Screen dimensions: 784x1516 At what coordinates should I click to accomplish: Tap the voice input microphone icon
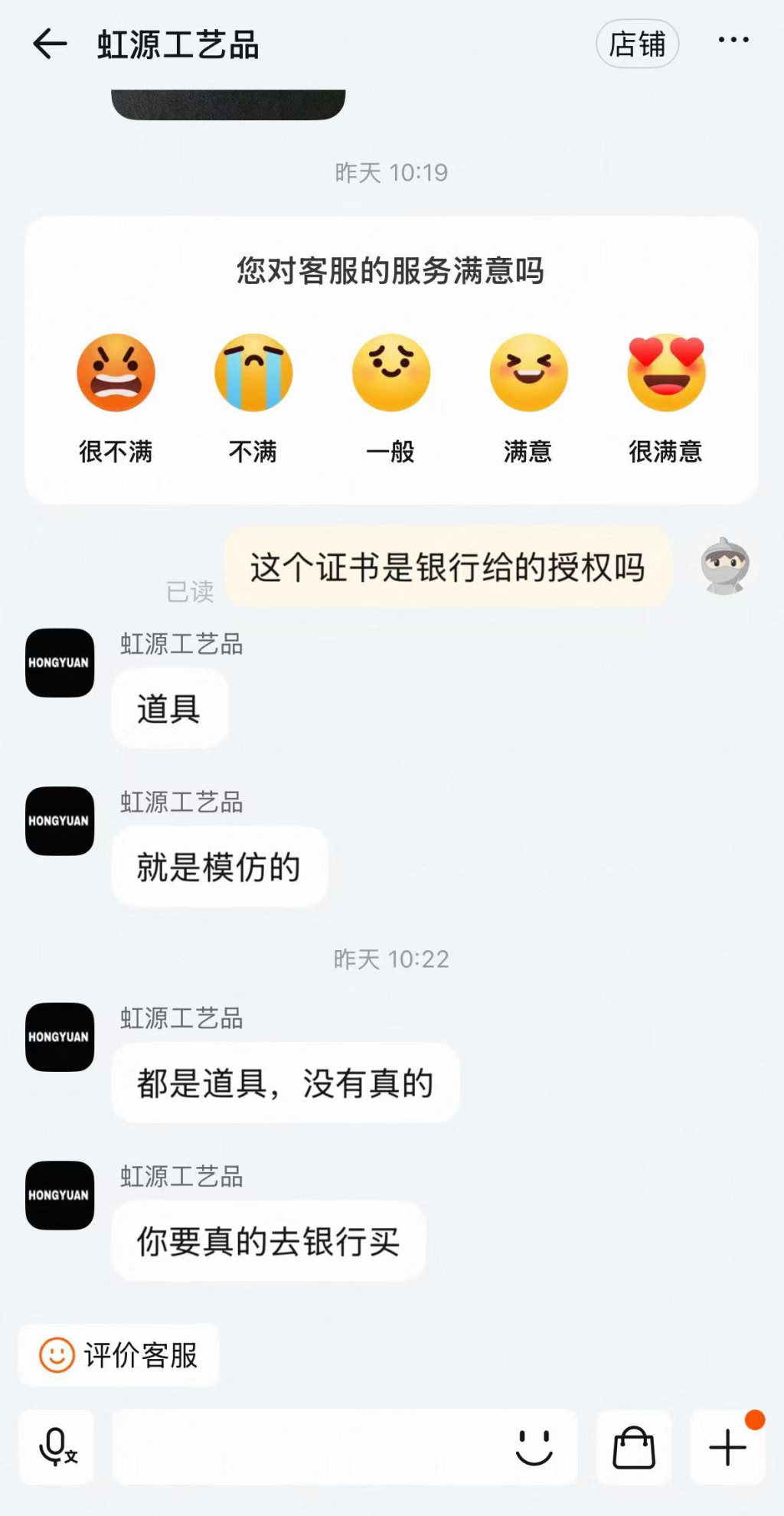click(55, 1447)
